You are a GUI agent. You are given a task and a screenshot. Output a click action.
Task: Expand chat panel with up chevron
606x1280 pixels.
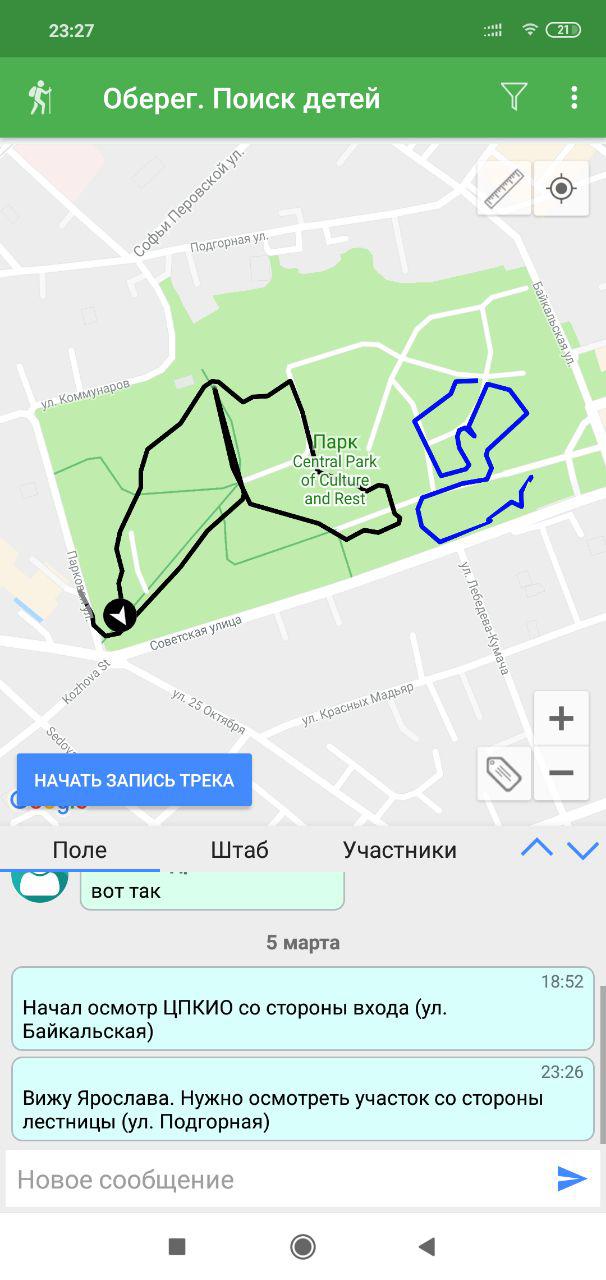537,849
